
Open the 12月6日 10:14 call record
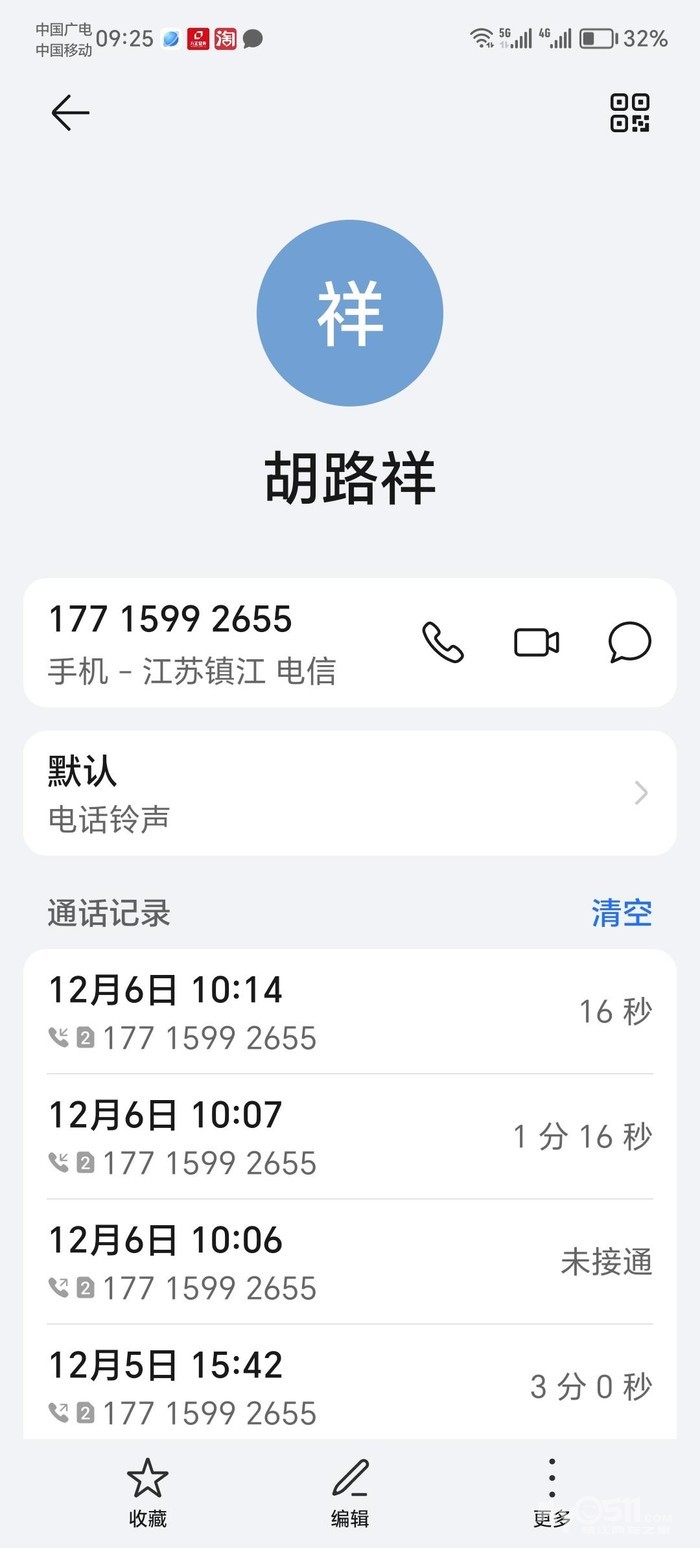point(349,1012)
